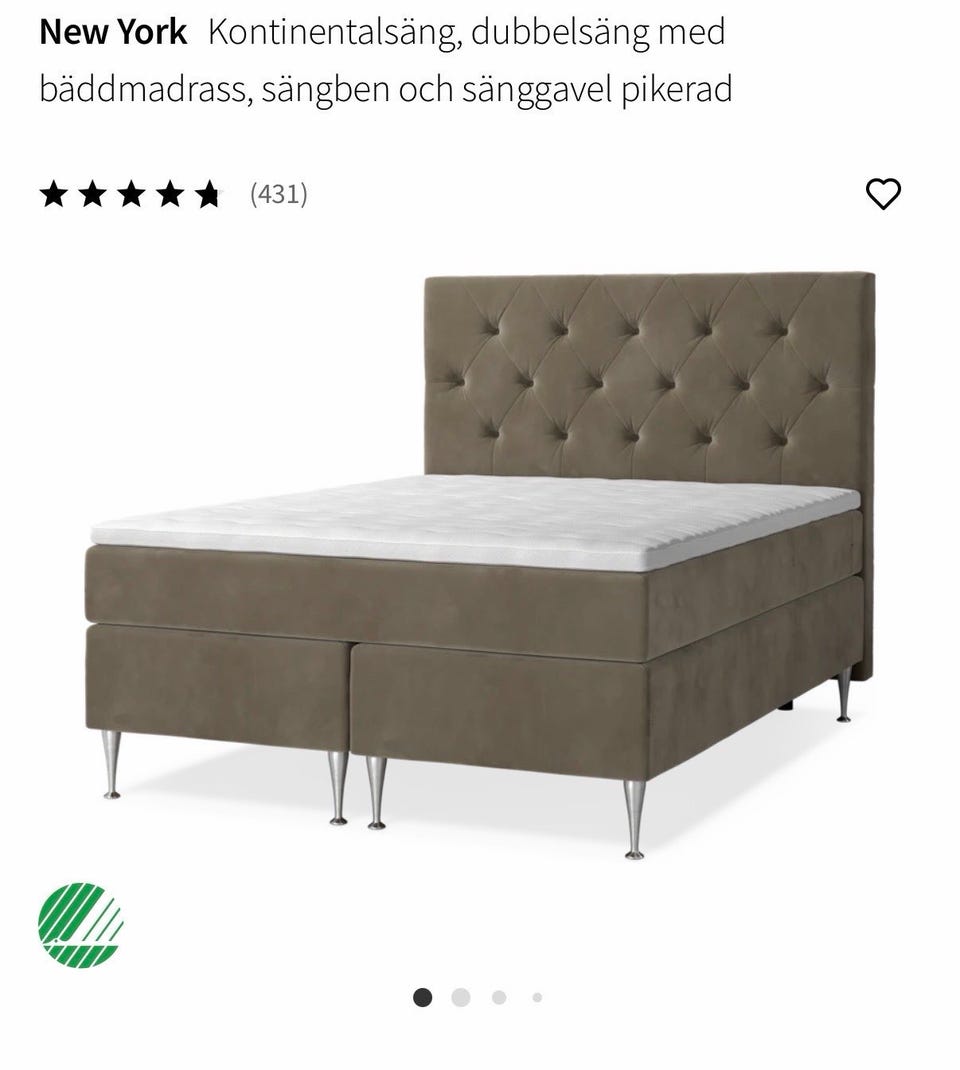Click the eco certification logo bottom left
Image resolution: width=960 pixels, height=1070 pixels.
coord(78,925)
